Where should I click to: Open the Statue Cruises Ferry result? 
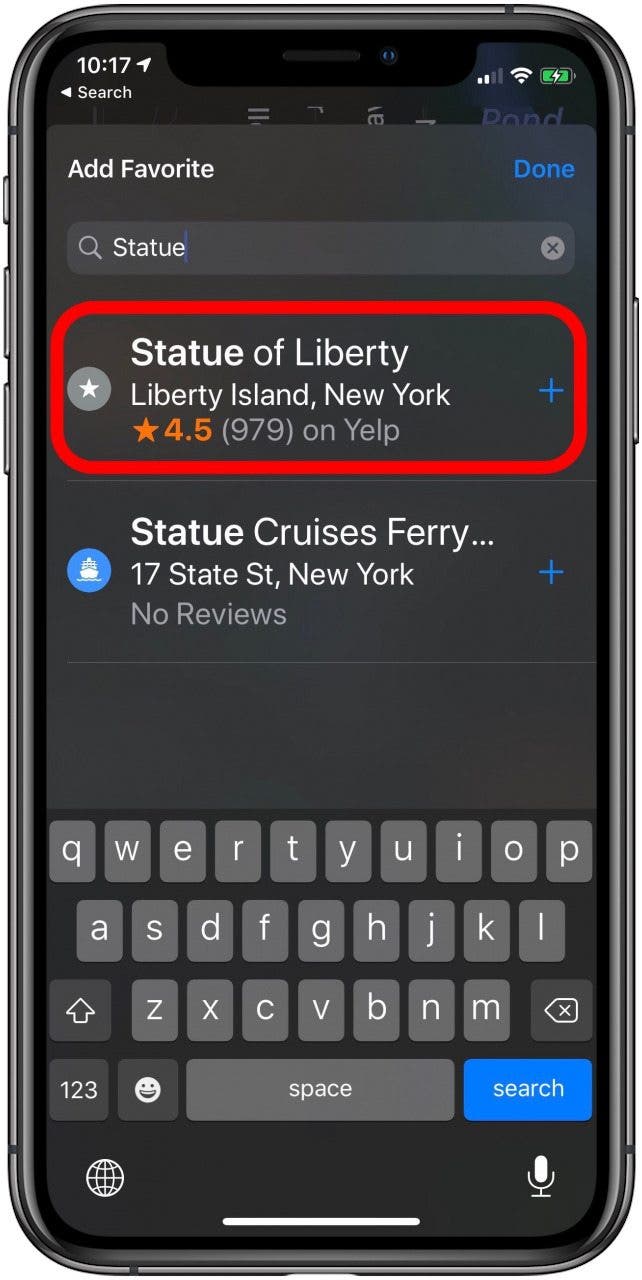pos(300,572)
